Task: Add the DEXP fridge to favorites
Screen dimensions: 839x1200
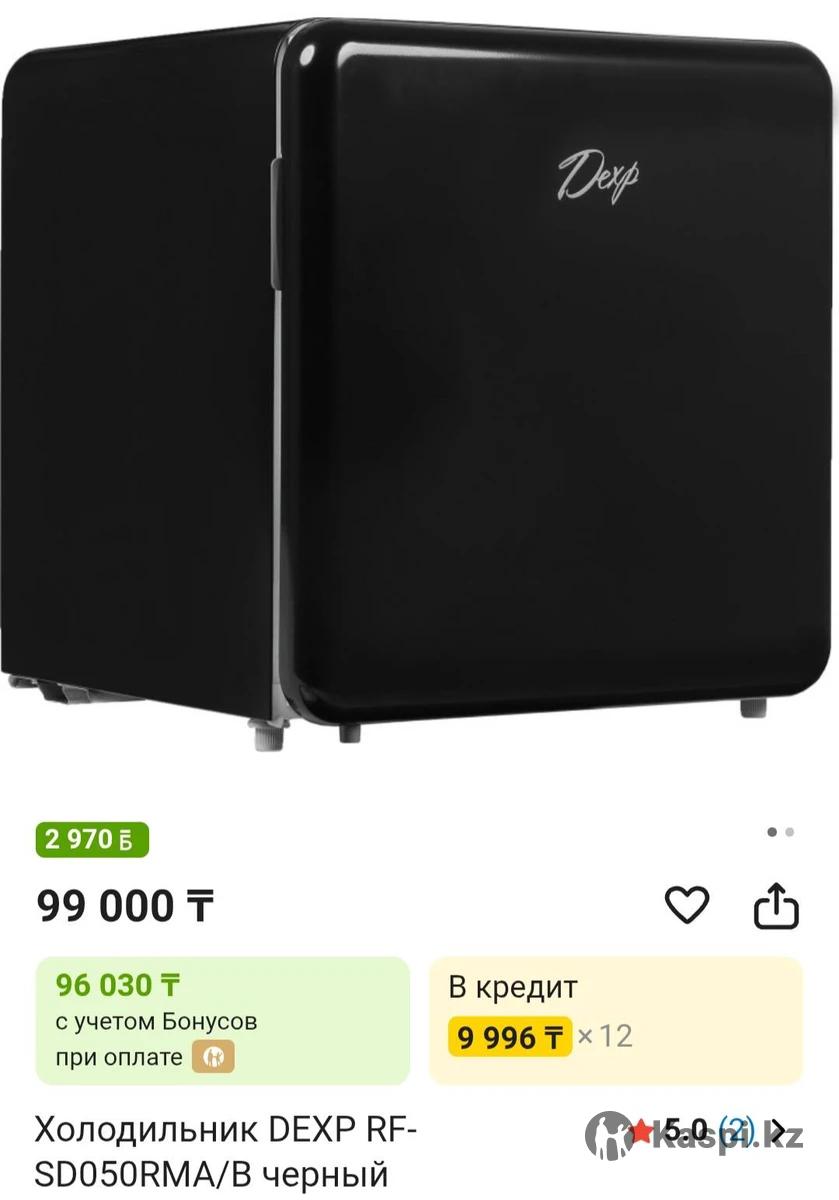Action: click(x=687, y=905)
